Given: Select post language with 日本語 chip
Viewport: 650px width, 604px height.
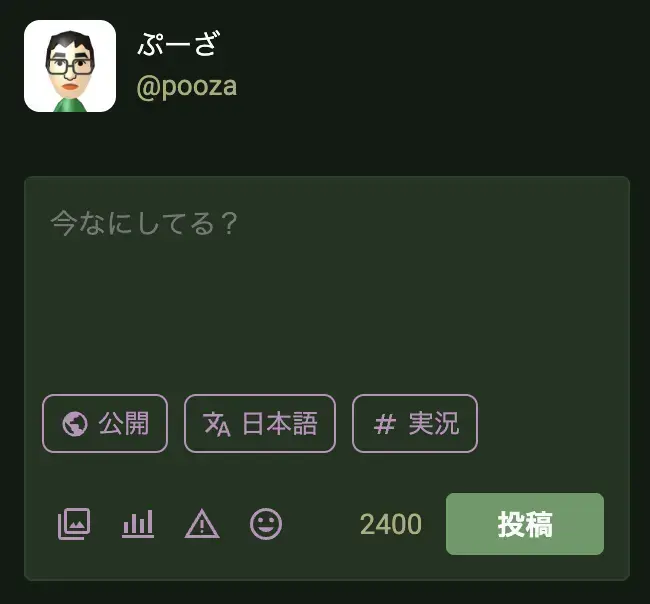Looking at the screenshot, I should click(260, 424).
